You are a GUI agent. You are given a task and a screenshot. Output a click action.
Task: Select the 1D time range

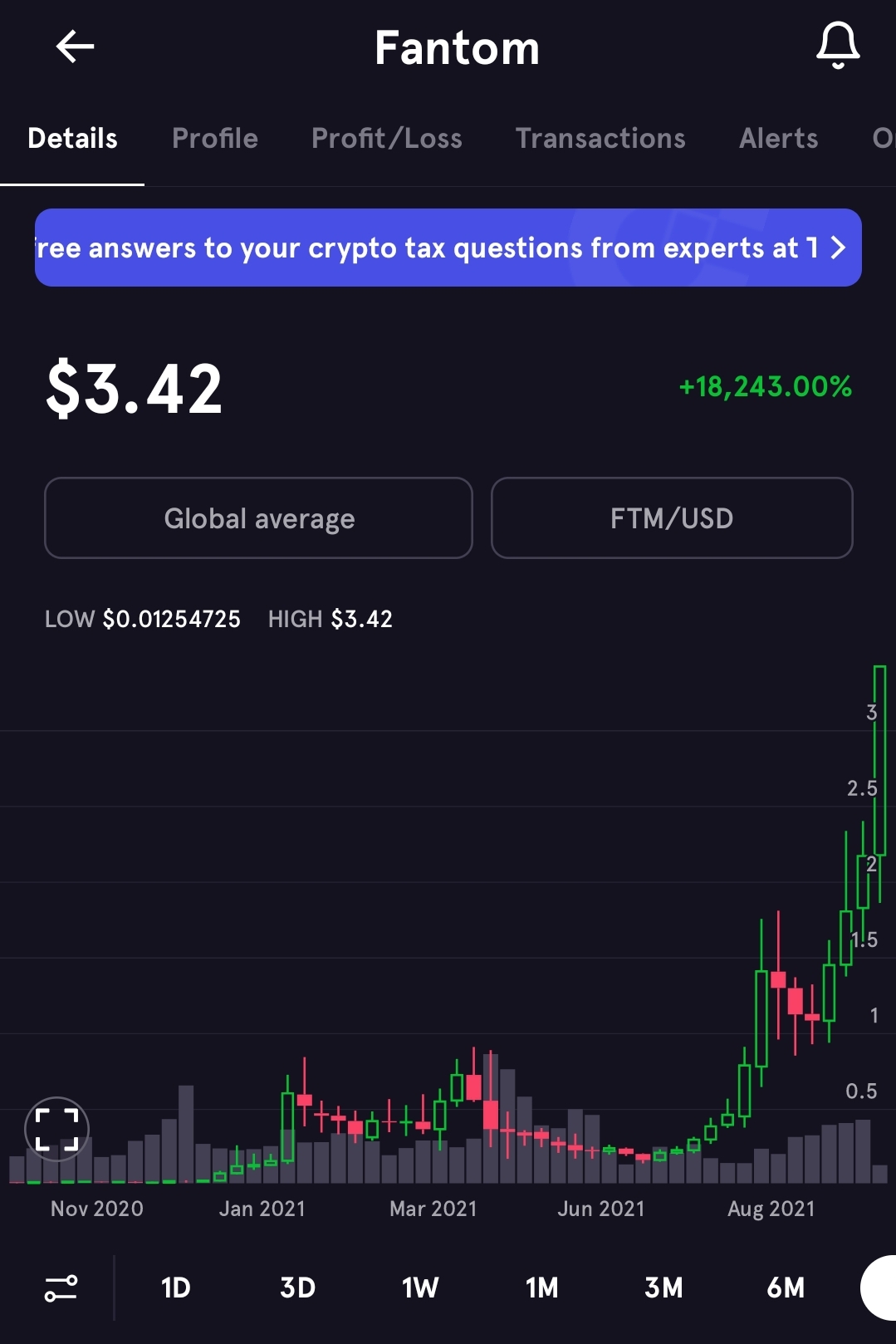pyautogui.click(x=175, y=1288)
